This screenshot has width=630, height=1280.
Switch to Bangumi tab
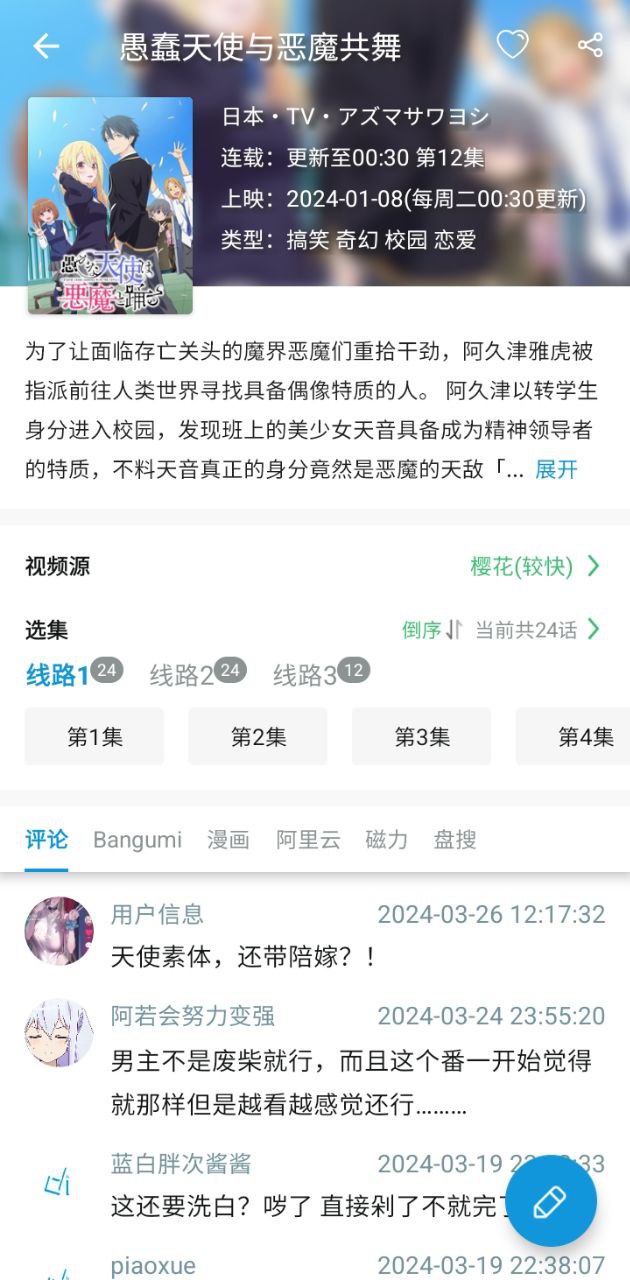137,840
